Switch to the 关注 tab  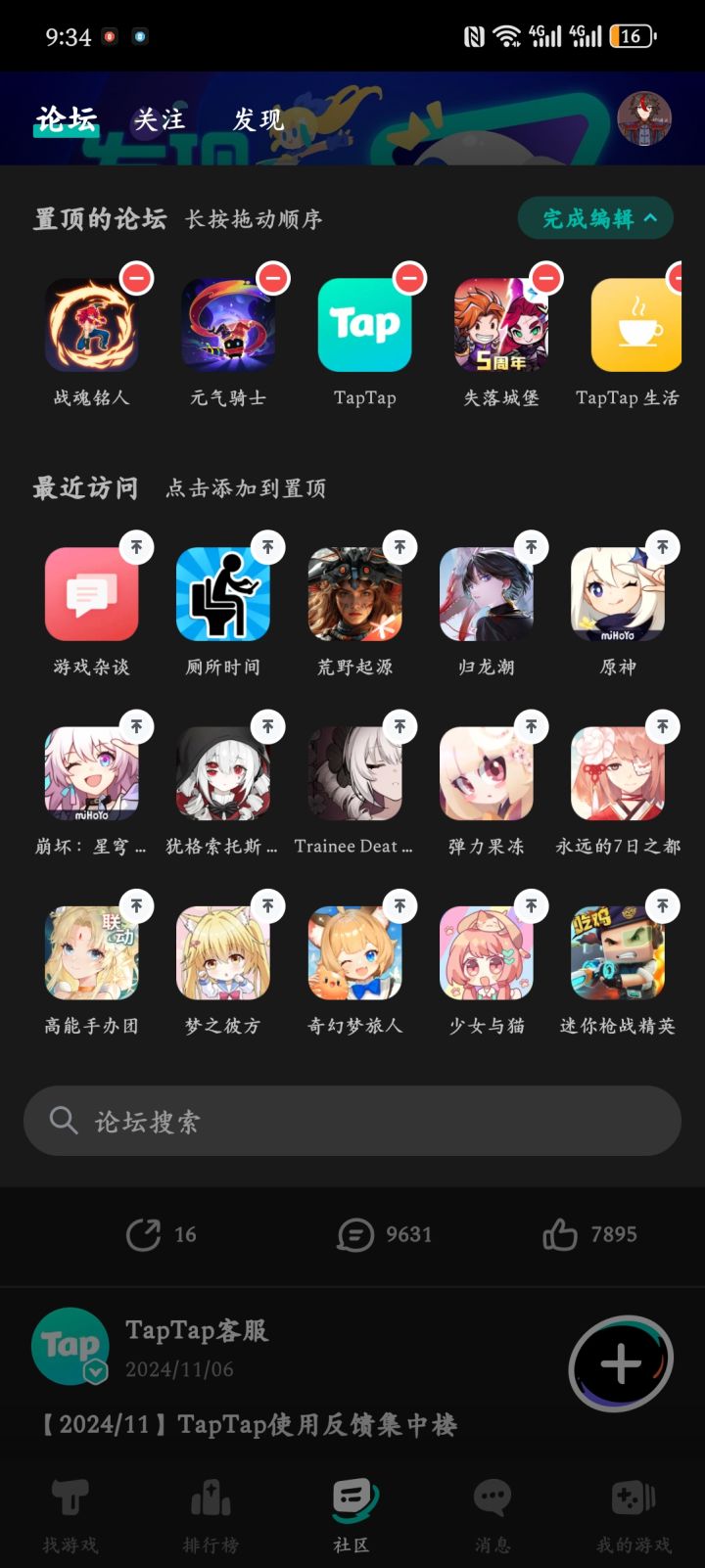tap(159, 119)
